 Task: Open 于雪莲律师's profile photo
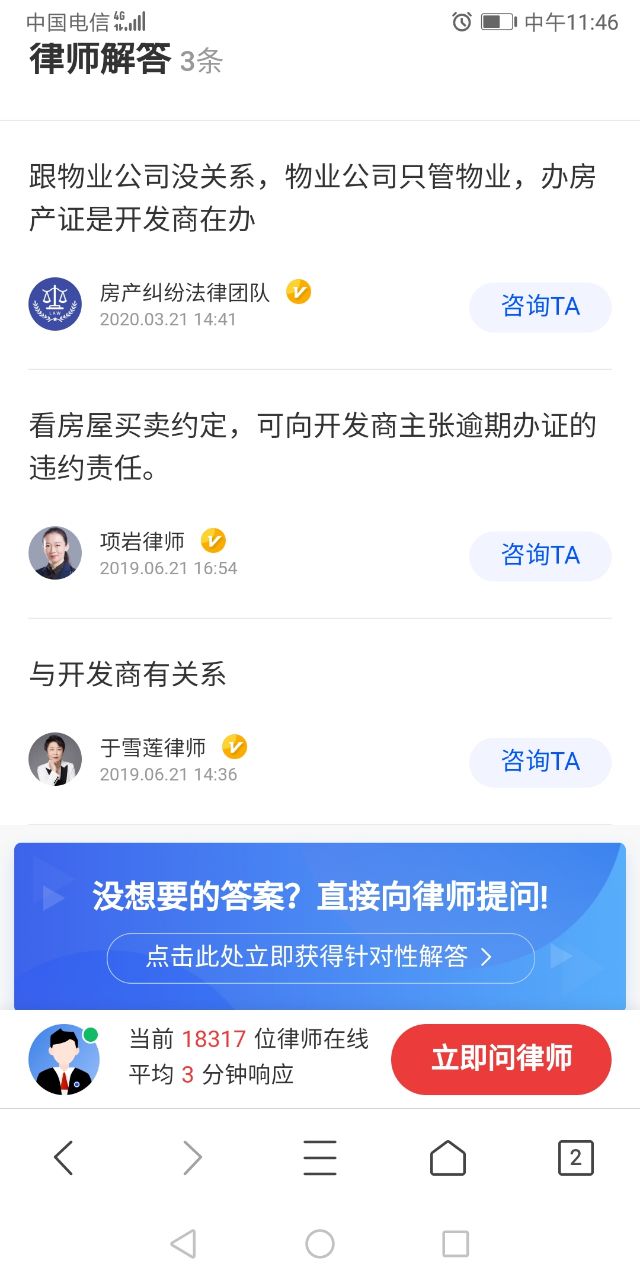tap(55, 760)
